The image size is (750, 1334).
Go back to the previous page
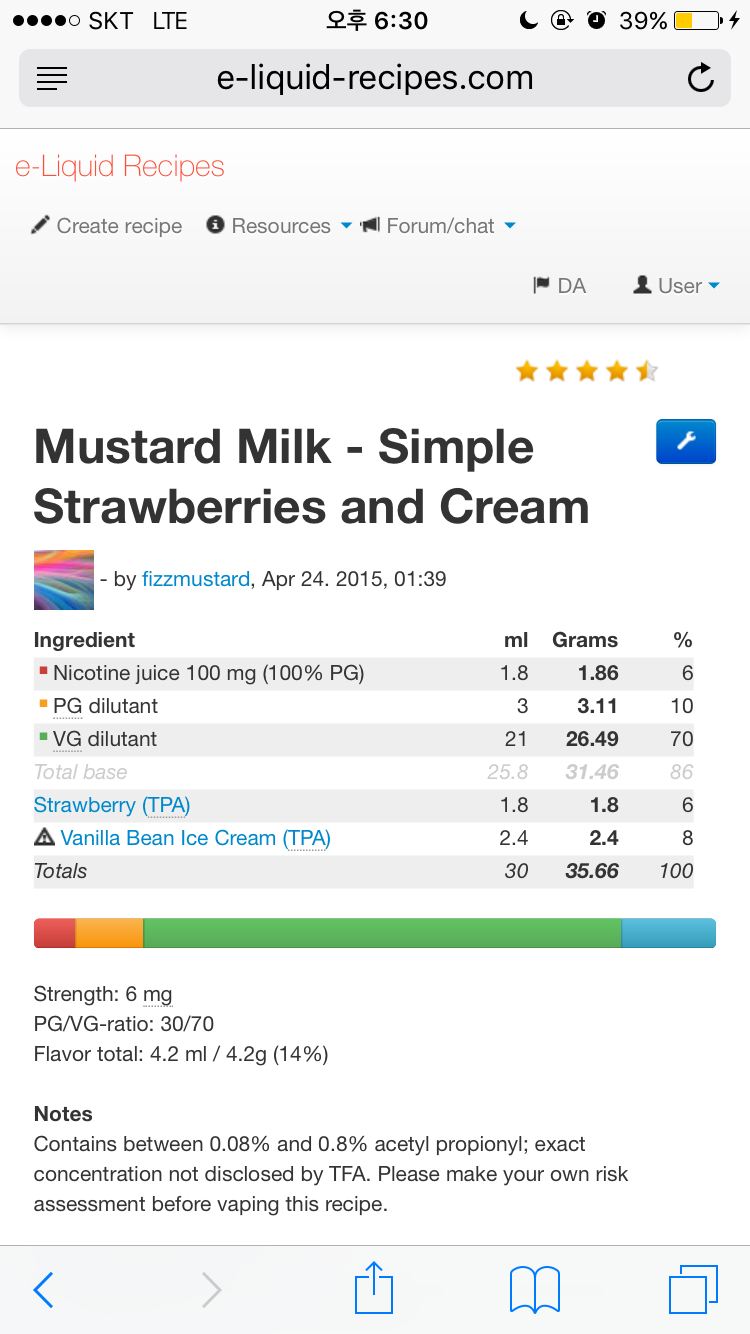pyautogui.click(x=44, y=1289)
